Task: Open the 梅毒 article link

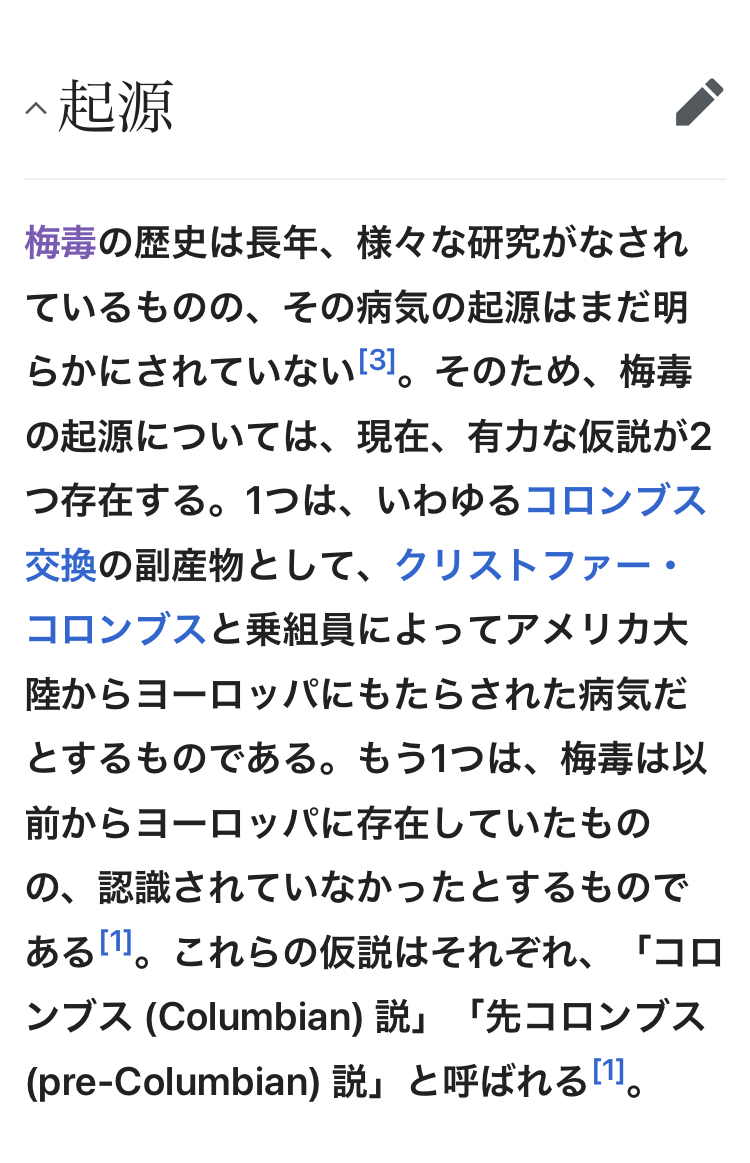Action: pyautogui.click(x=60, y=243)
